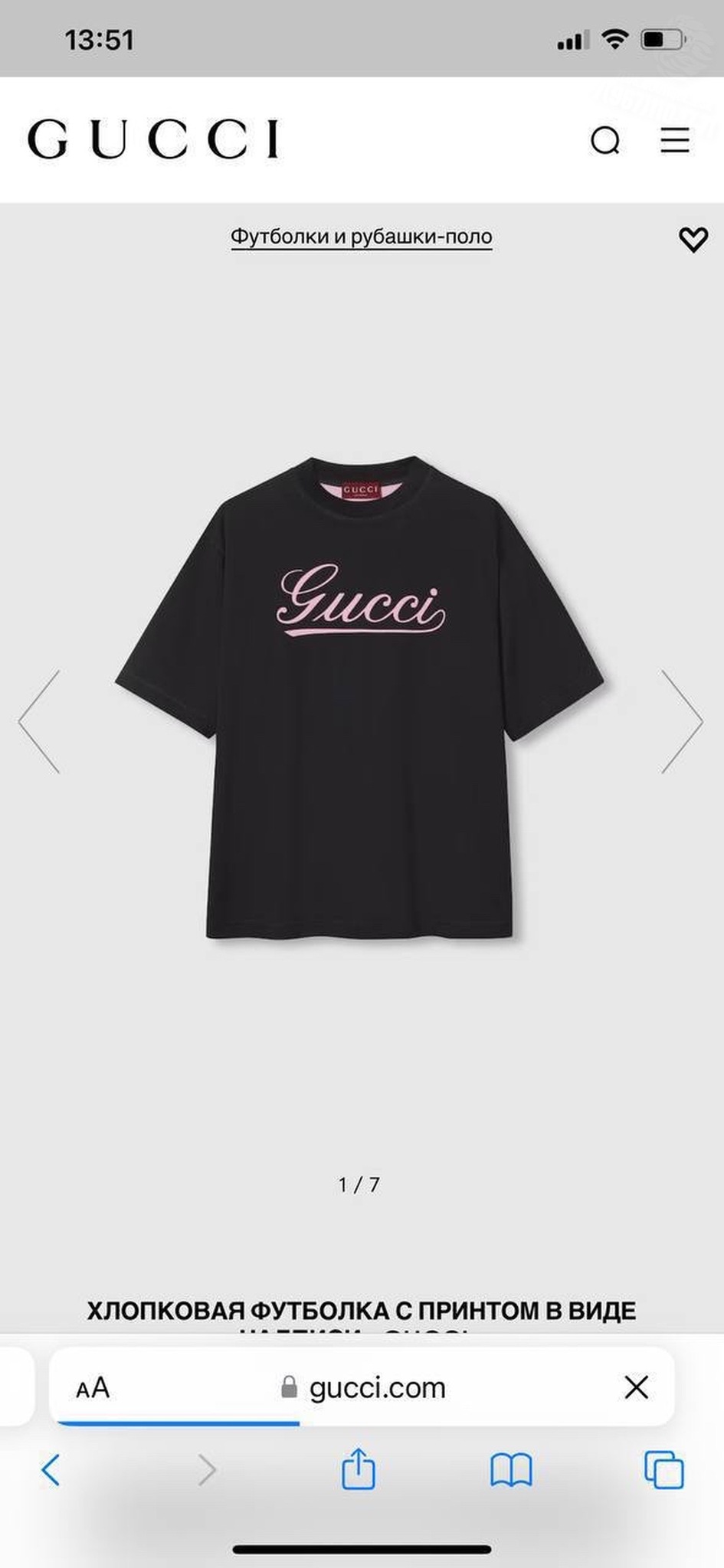Stop loading the page with the X
Image resolution: width=724 pixels, height=1568 pixels.
(x=636, y=1387)
